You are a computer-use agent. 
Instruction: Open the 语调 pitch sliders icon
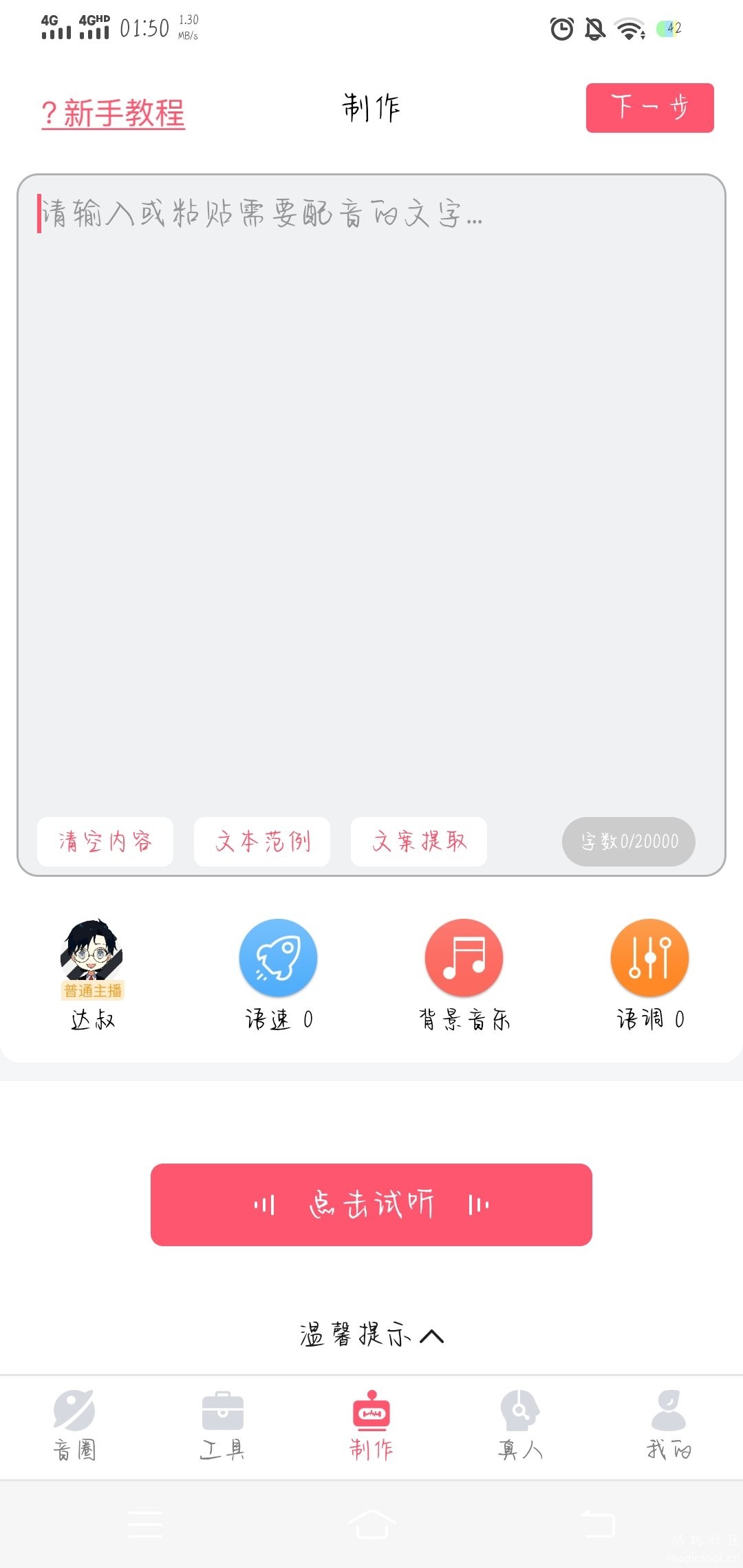pyautogui.click(x=649, y=957)
